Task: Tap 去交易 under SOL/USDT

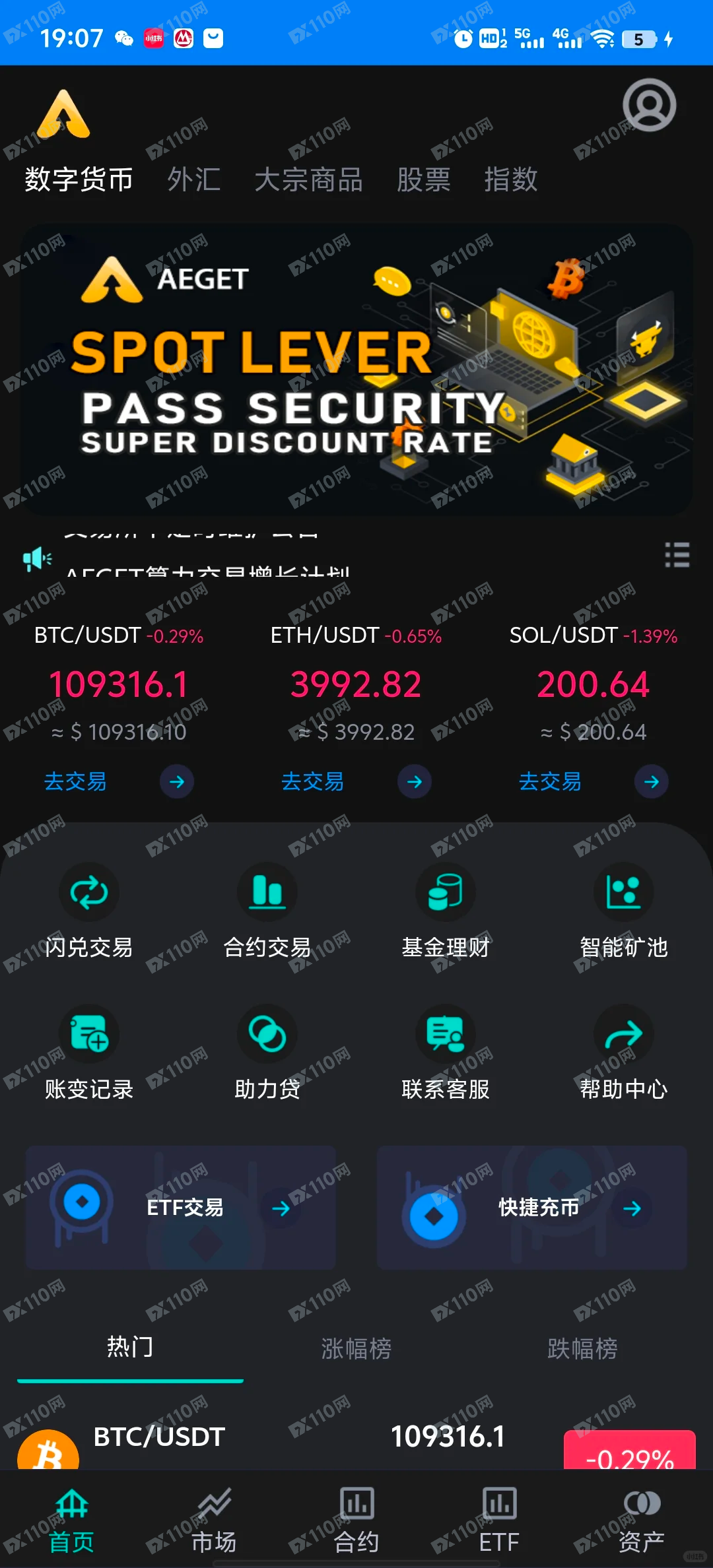Action: [x=551, y=782]
